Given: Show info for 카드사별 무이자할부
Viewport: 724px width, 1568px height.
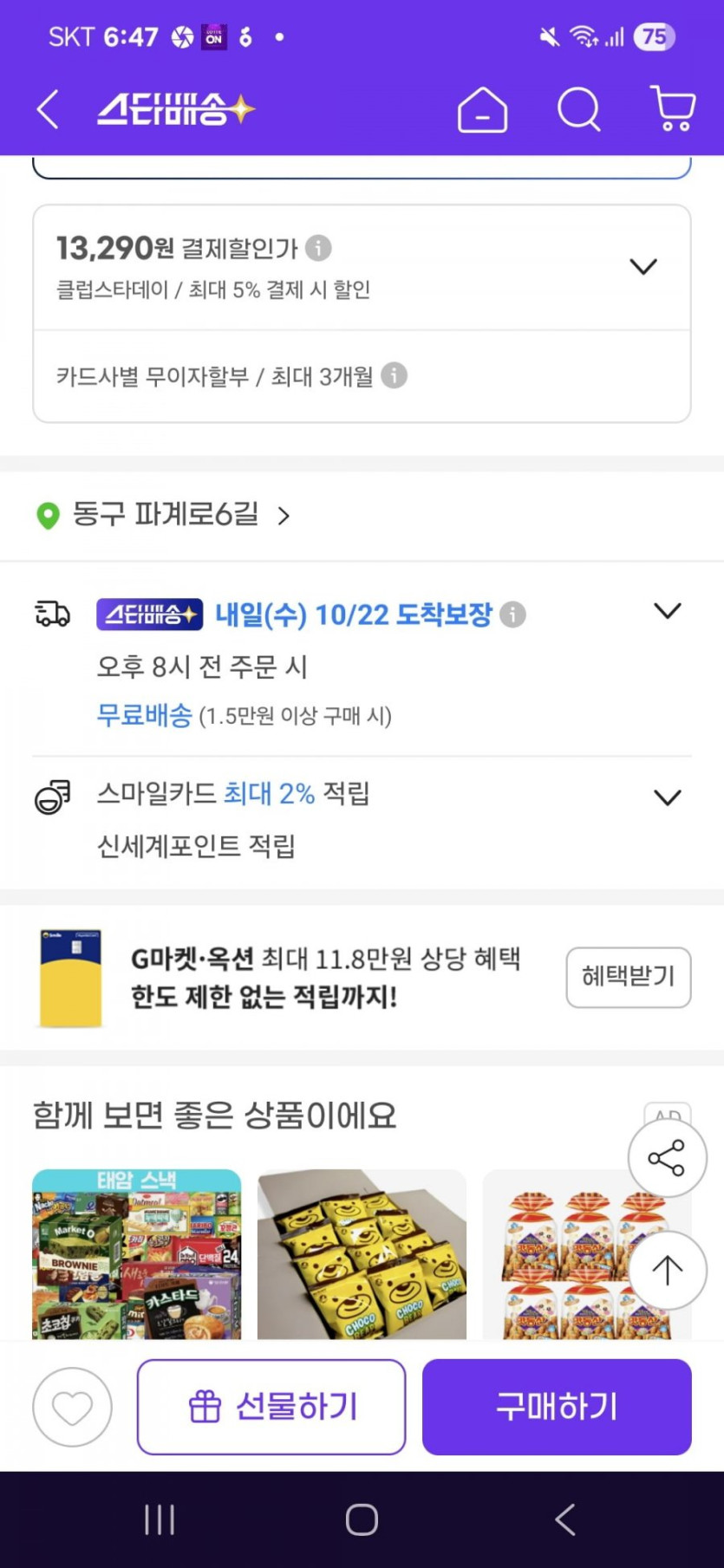Looking at the screenshot, I should (394, 375).
